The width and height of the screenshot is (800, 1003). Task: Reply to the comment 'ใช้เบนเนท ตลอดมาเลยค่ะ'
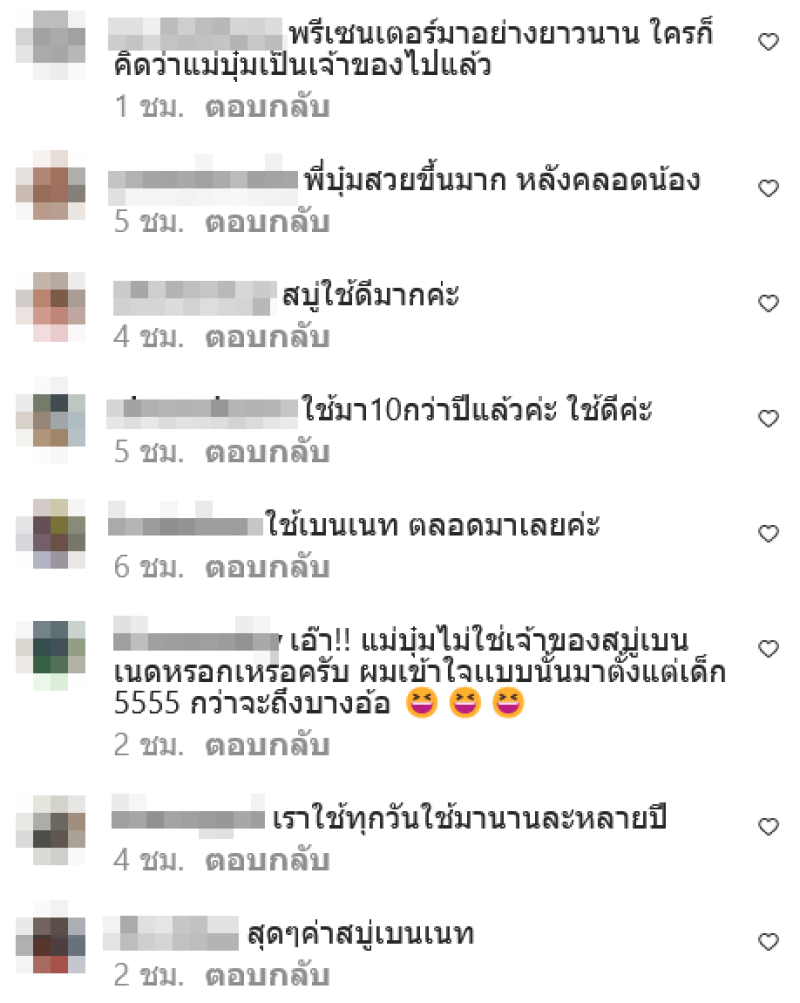(x=267, y=568)
